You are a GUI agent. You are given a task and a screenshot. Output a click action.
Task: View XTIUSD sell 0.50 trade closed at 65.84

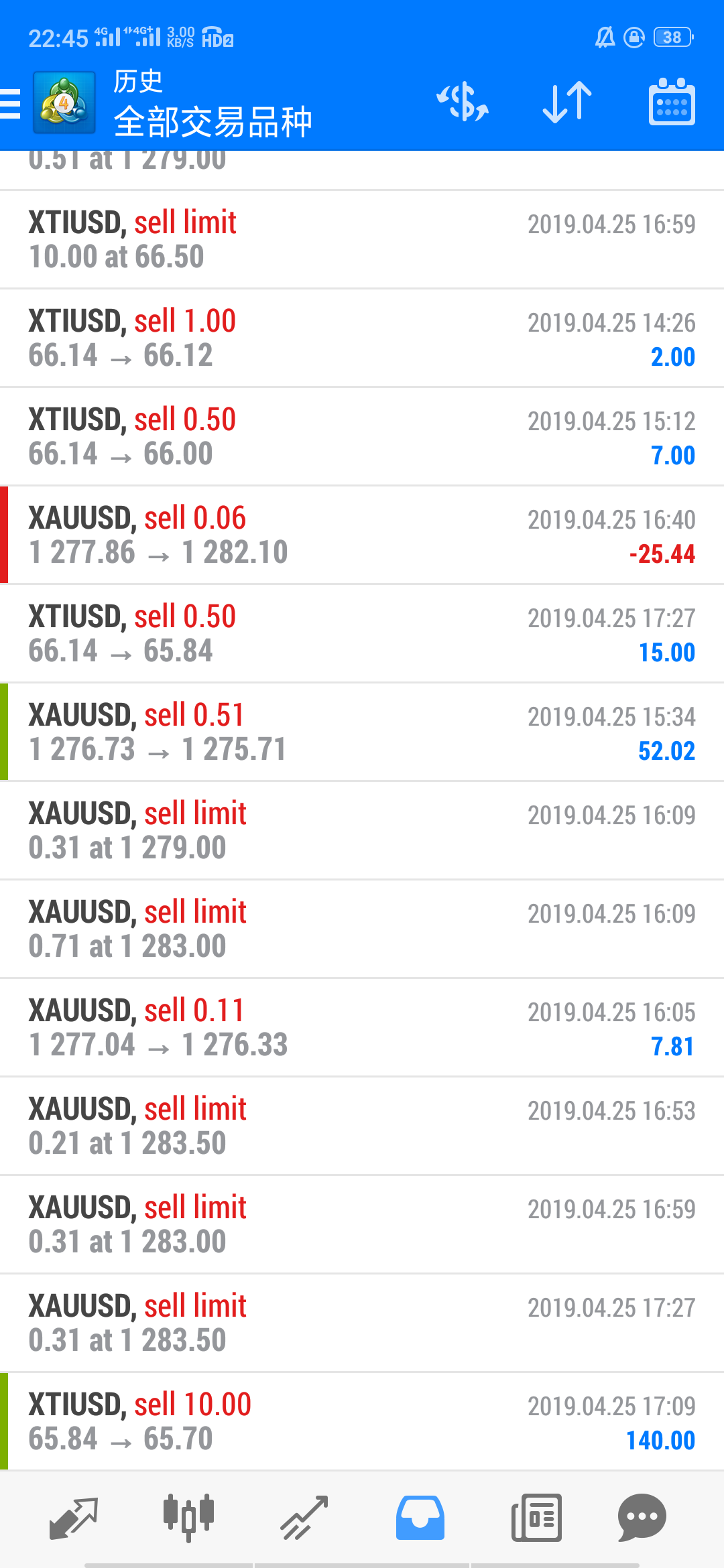(x=362, y=634)
